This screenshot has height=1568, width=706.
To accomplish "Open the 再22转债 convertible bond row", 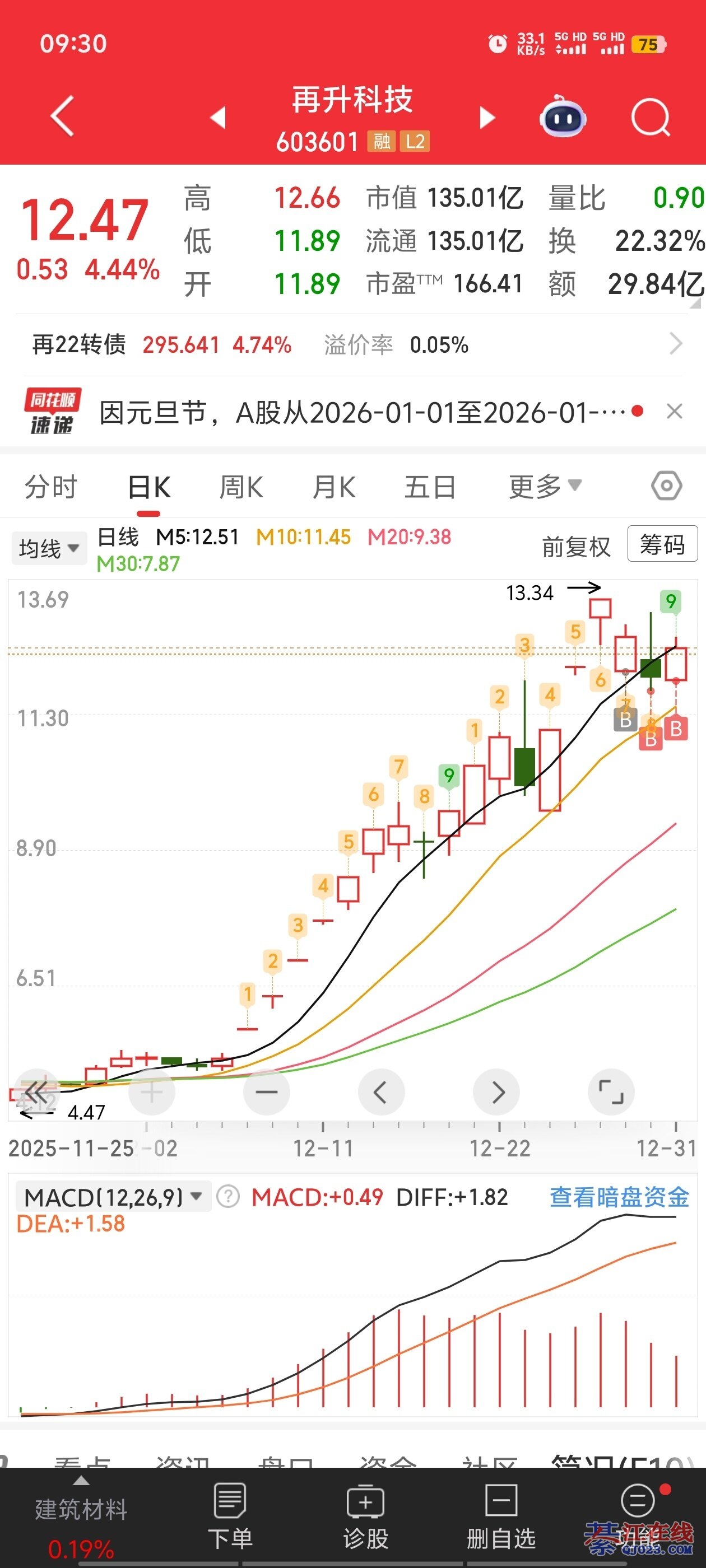I will tap(352, 344).
